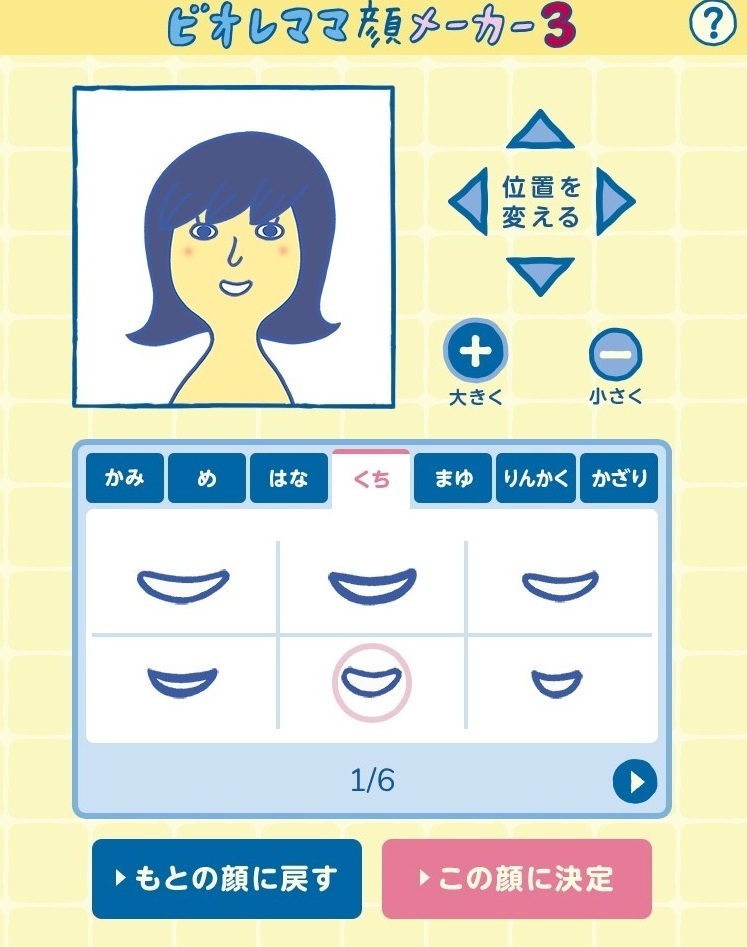Tap the もとの顔に戻す button
Image resolution: width=747 pixels, height=947 pixels.
[227, 879]
